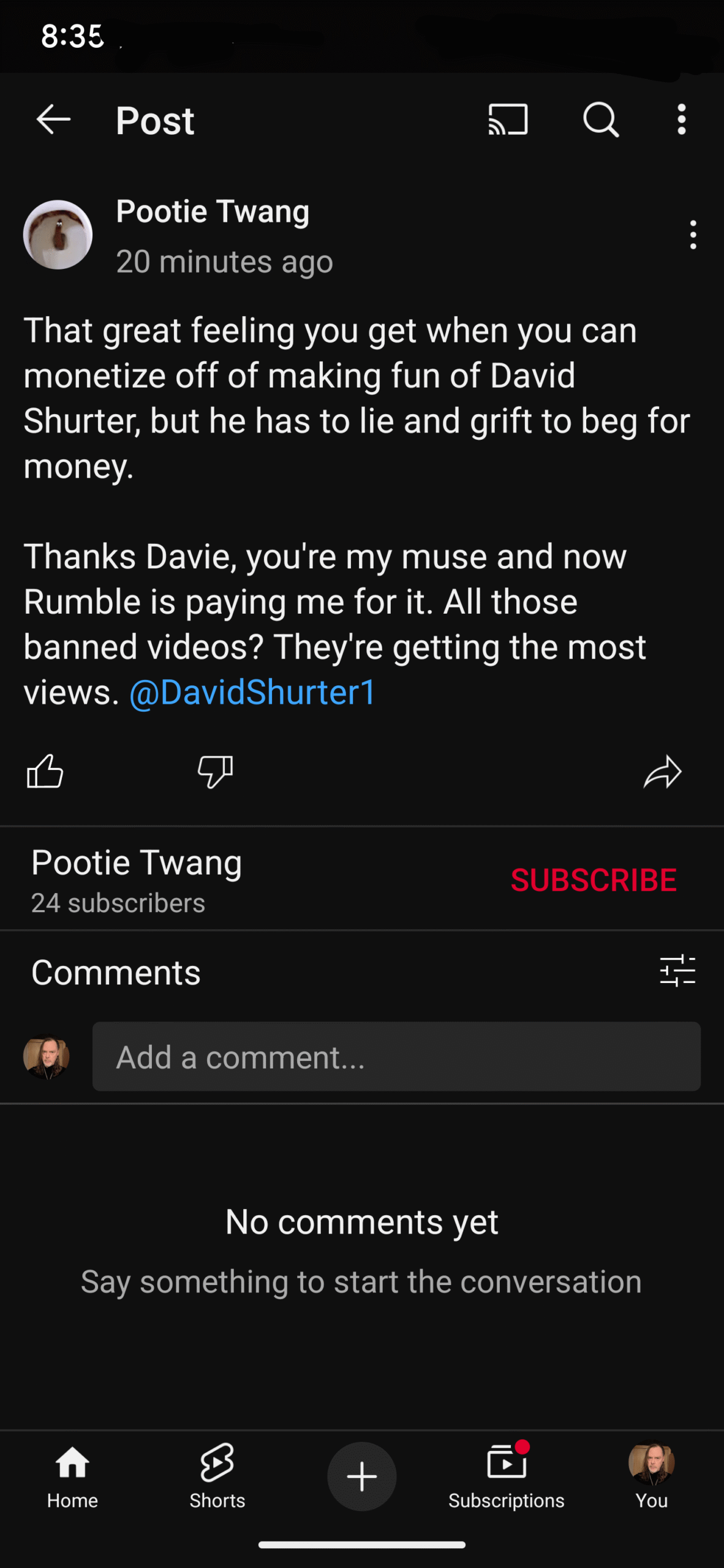Open search from the top bar
This screenshot has width=724, height=1568.
(x=601, y=119)
